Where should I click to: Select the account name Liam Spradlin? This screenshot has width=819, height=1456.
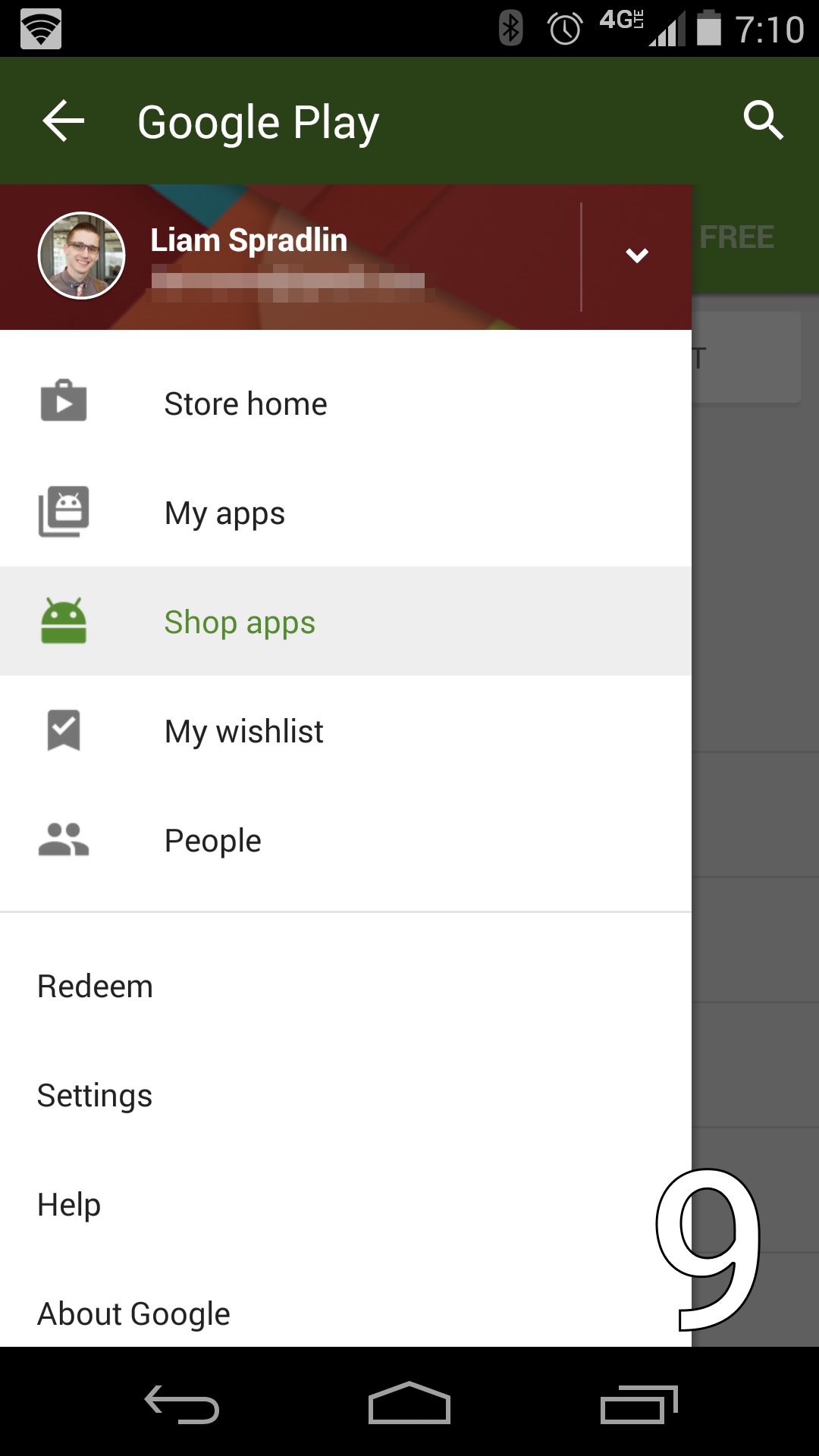click(x=249, y=240)
